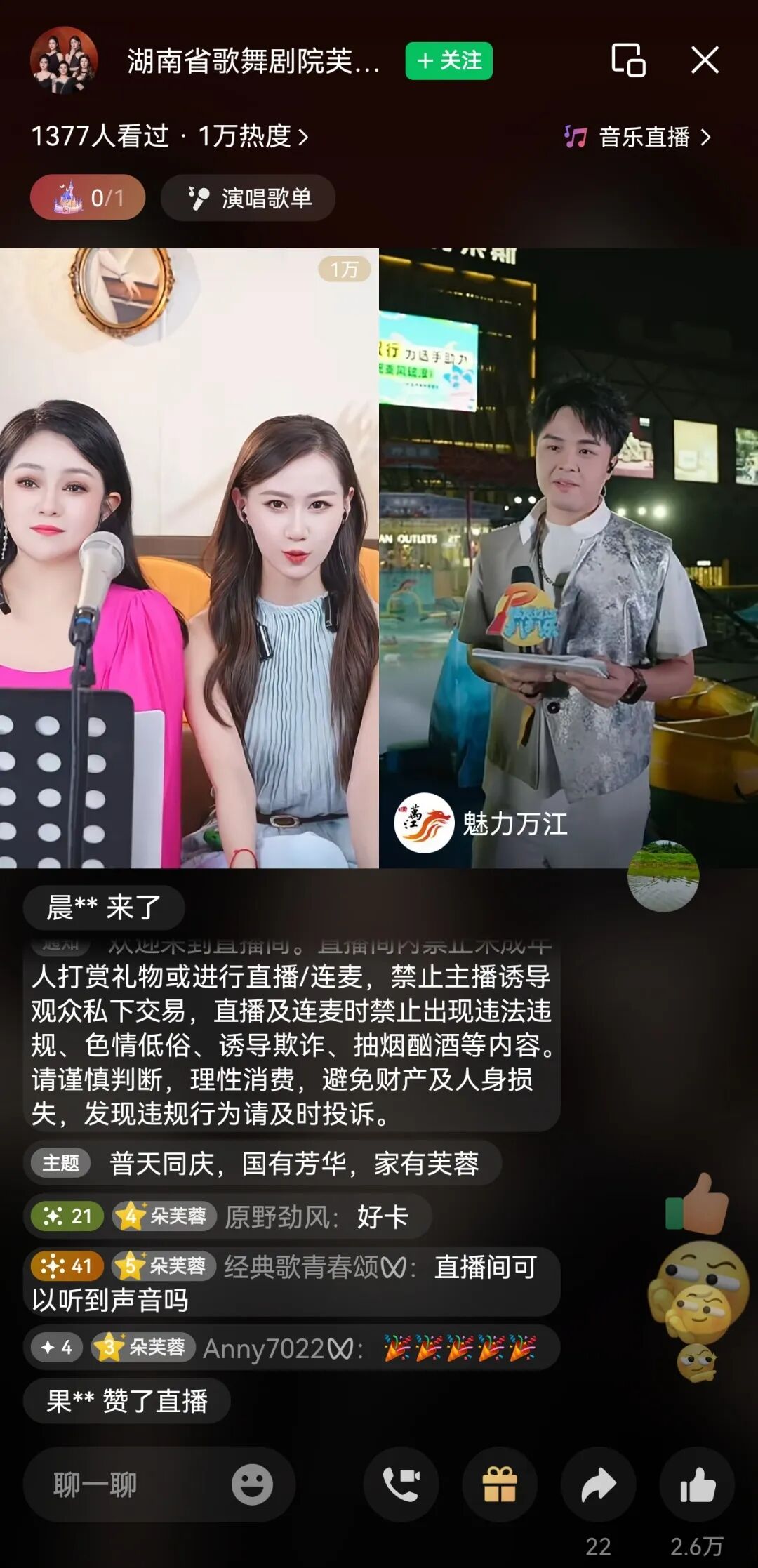
Task: Open the 演唱歌单 song list
Action: point(248,198)
